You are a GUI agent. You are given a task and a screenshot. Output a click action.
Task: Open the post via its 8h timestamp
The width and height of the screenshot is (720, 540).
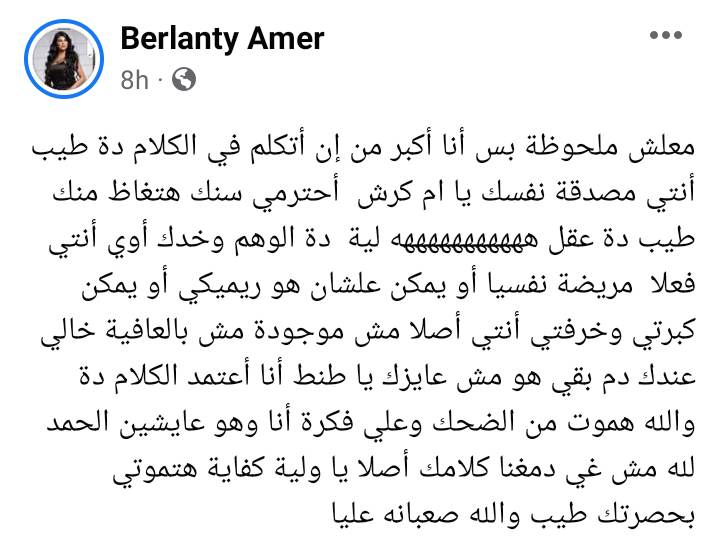[134, 79]
